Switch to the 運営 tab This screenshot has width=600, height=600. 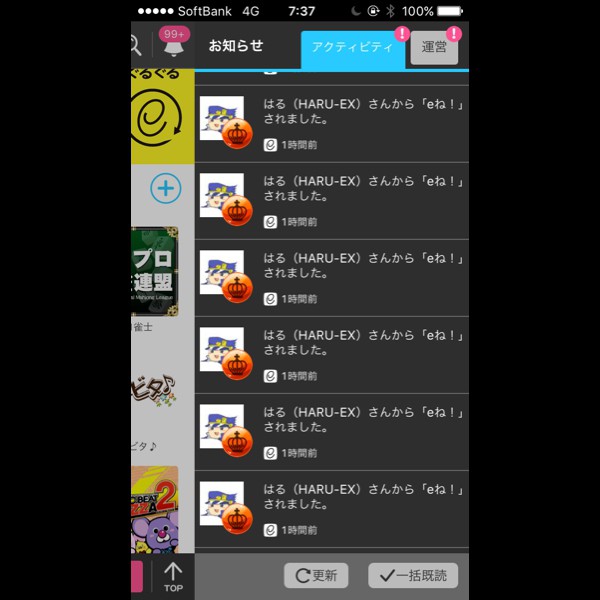pyautogui.click(x=435, y=47)
